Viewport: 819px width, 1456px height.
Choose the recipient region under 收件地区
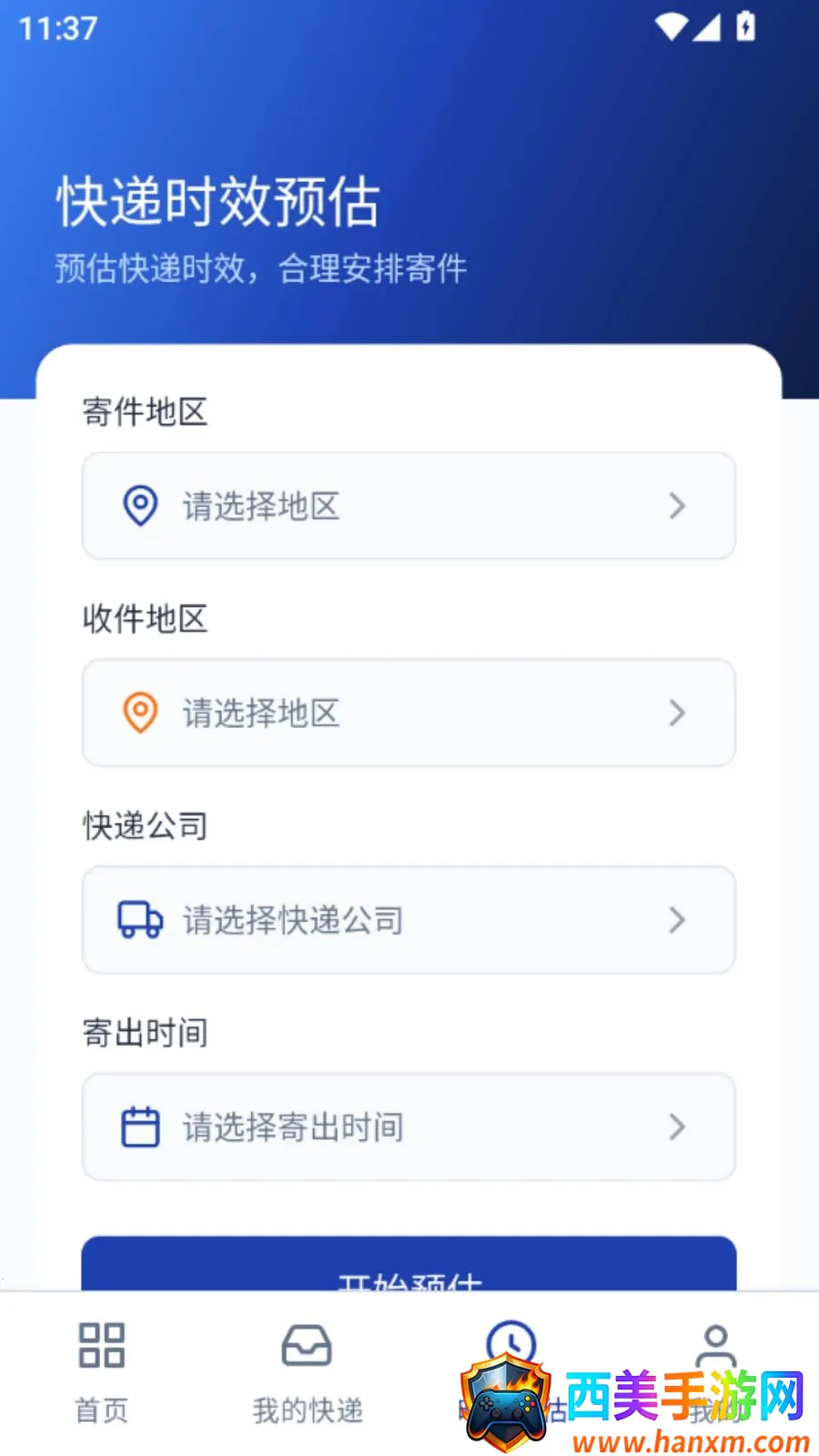point(409,713)
